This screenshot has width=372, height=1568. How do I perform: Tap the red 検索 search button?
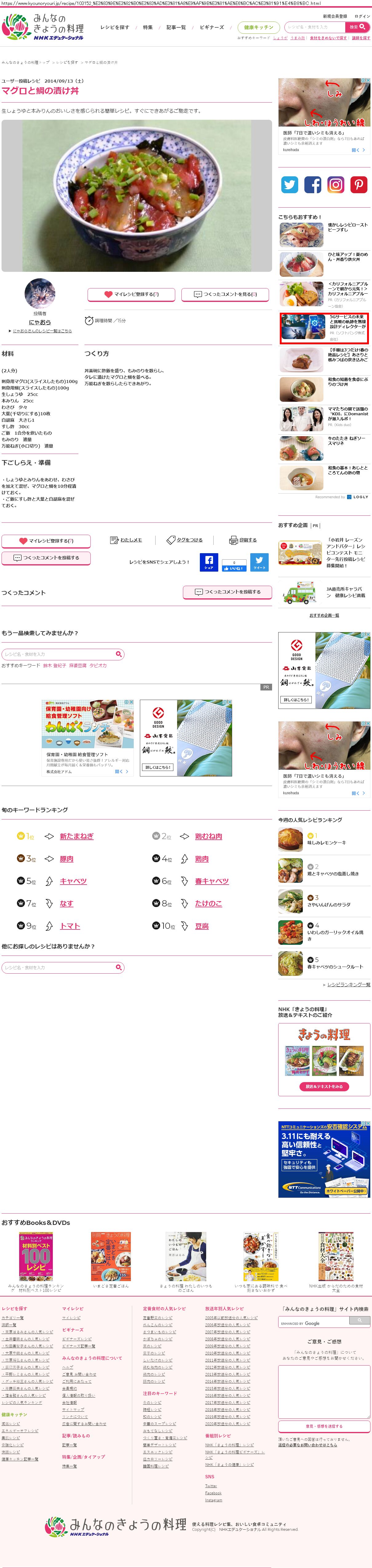pos(357,27)
